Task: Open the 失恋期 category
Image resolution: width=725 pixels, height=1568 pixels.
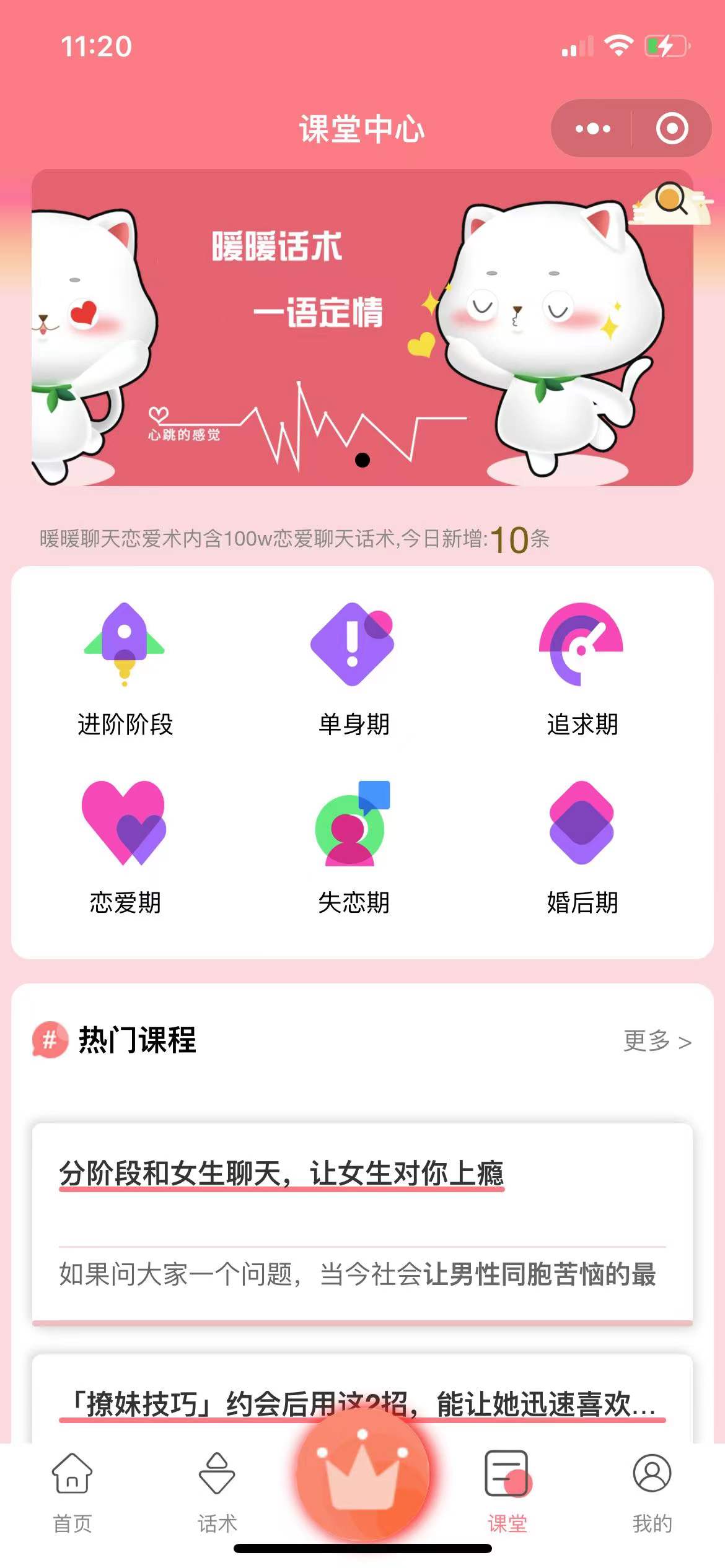Action: [353, 847]
